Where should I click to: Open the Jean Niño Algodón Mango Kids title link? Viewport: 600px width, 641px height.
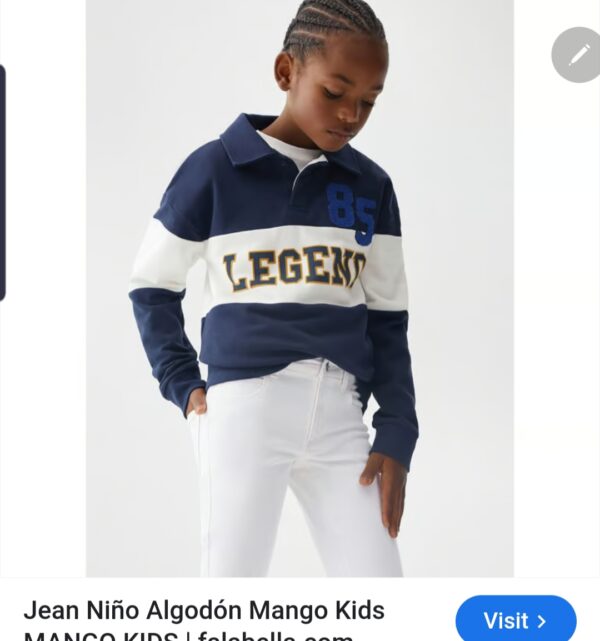[x=204, y=610]
